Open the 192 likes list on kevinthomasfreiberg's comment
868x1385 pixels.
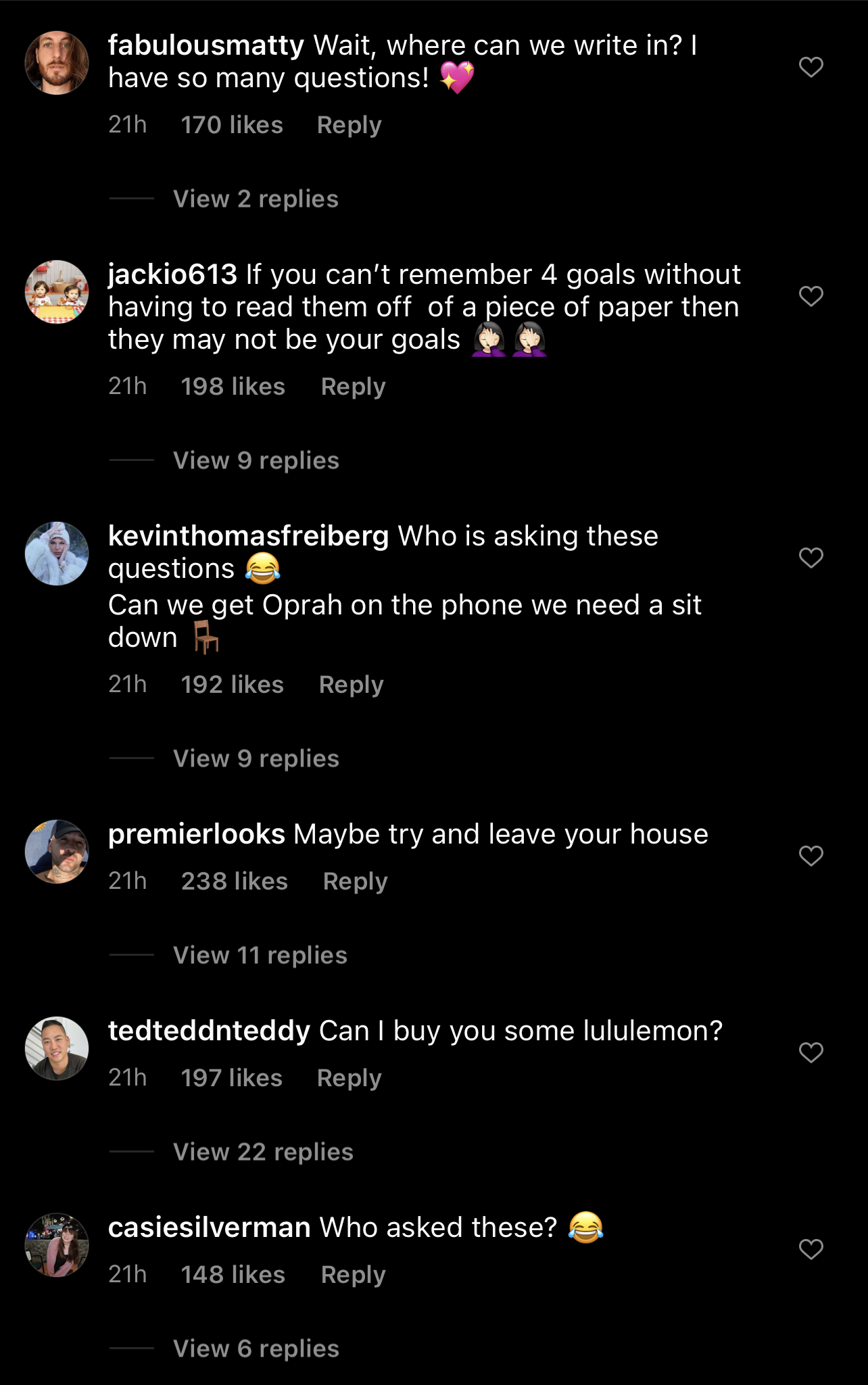[x=232, y=685]
